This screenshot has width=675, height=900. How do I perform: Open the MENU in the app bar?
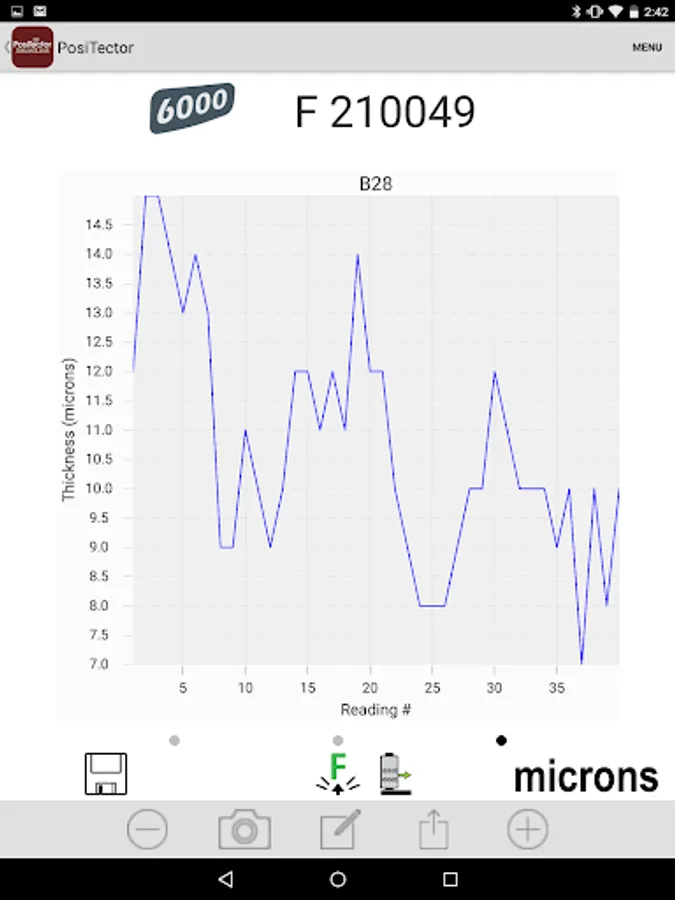[x=647, y=47]
